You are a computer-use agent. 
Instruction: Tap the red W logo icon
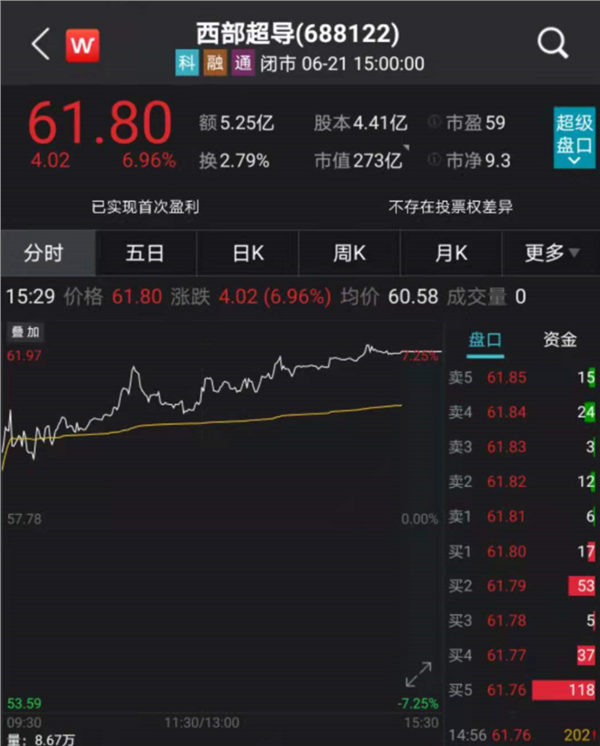tap(83, 45)
